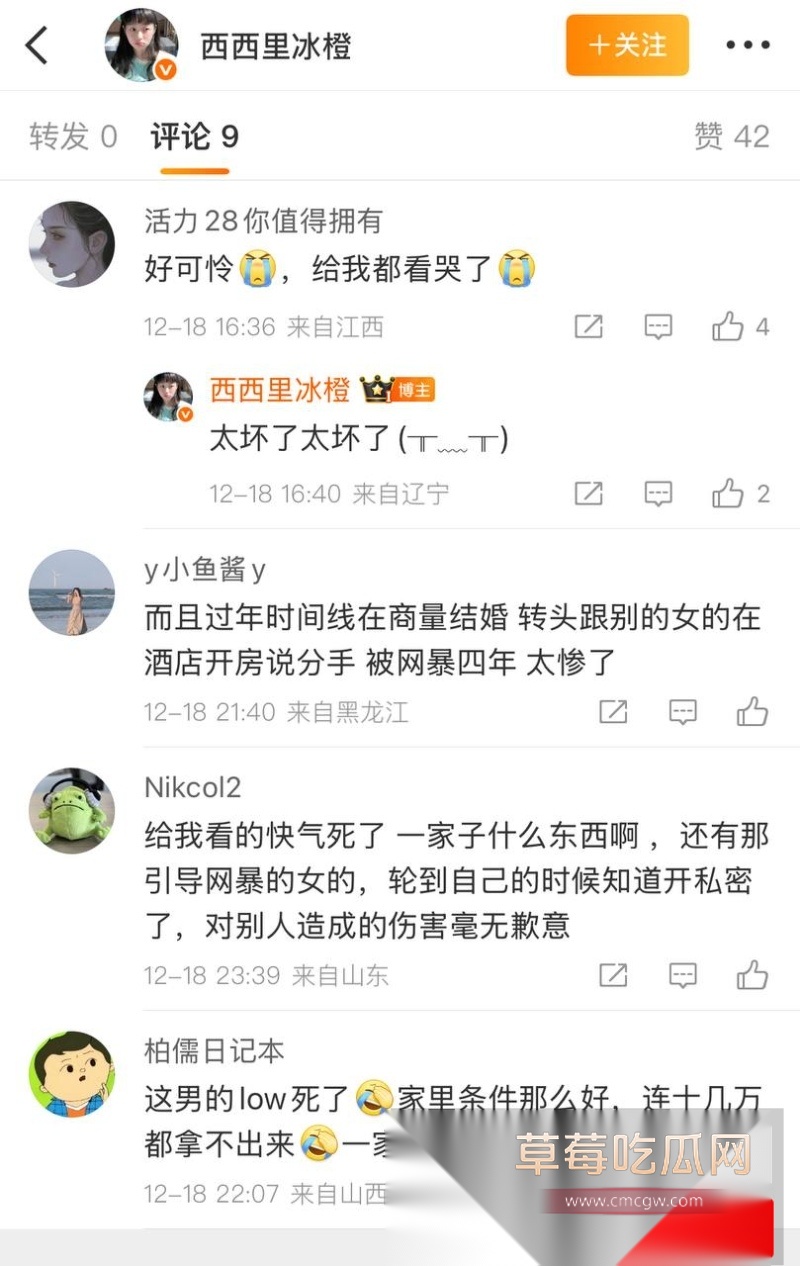Reply using the comment bubble icon on Nikcol2's comment
Screen dimensions: 800x1266
point(682,974)
